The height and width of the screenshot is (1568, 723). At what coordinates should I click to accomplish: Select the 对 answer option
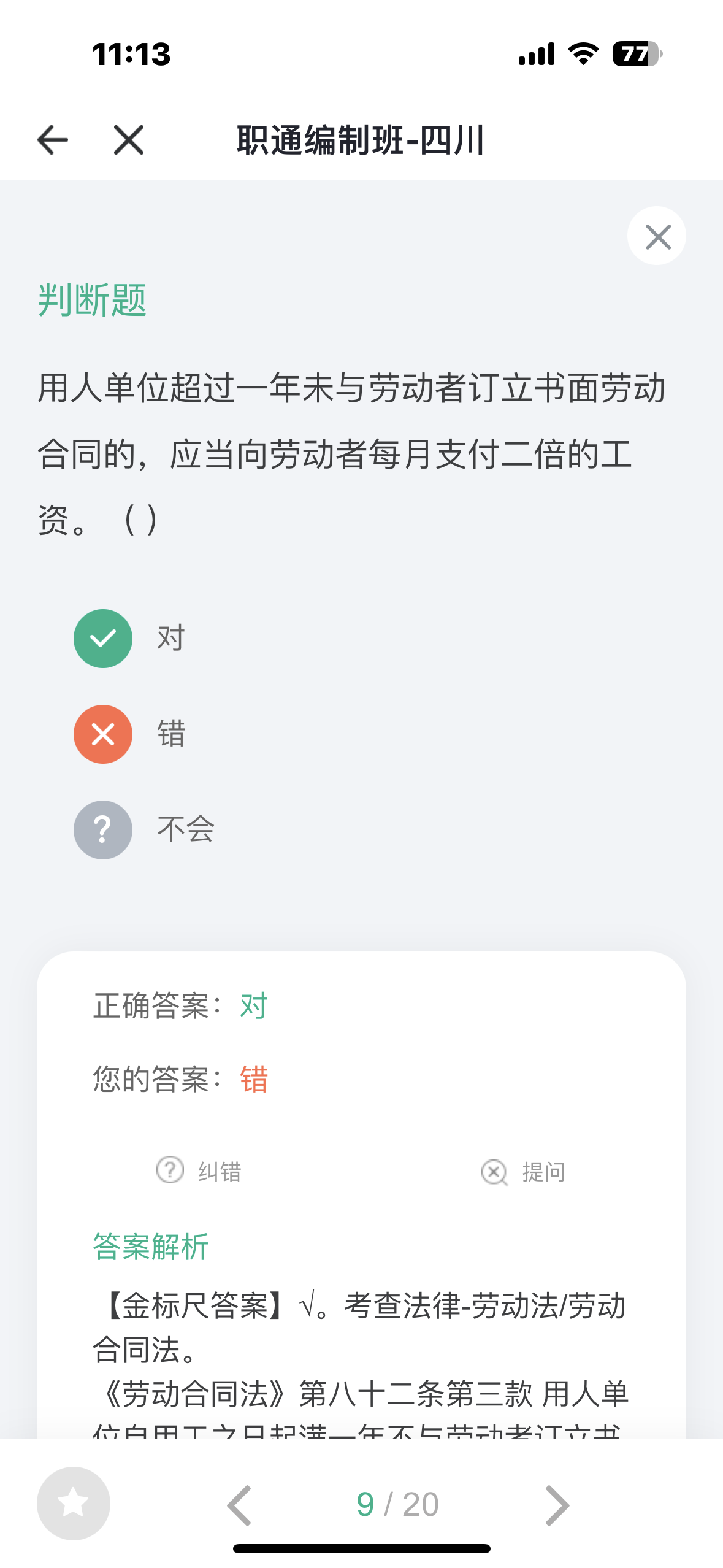[129, 639]
